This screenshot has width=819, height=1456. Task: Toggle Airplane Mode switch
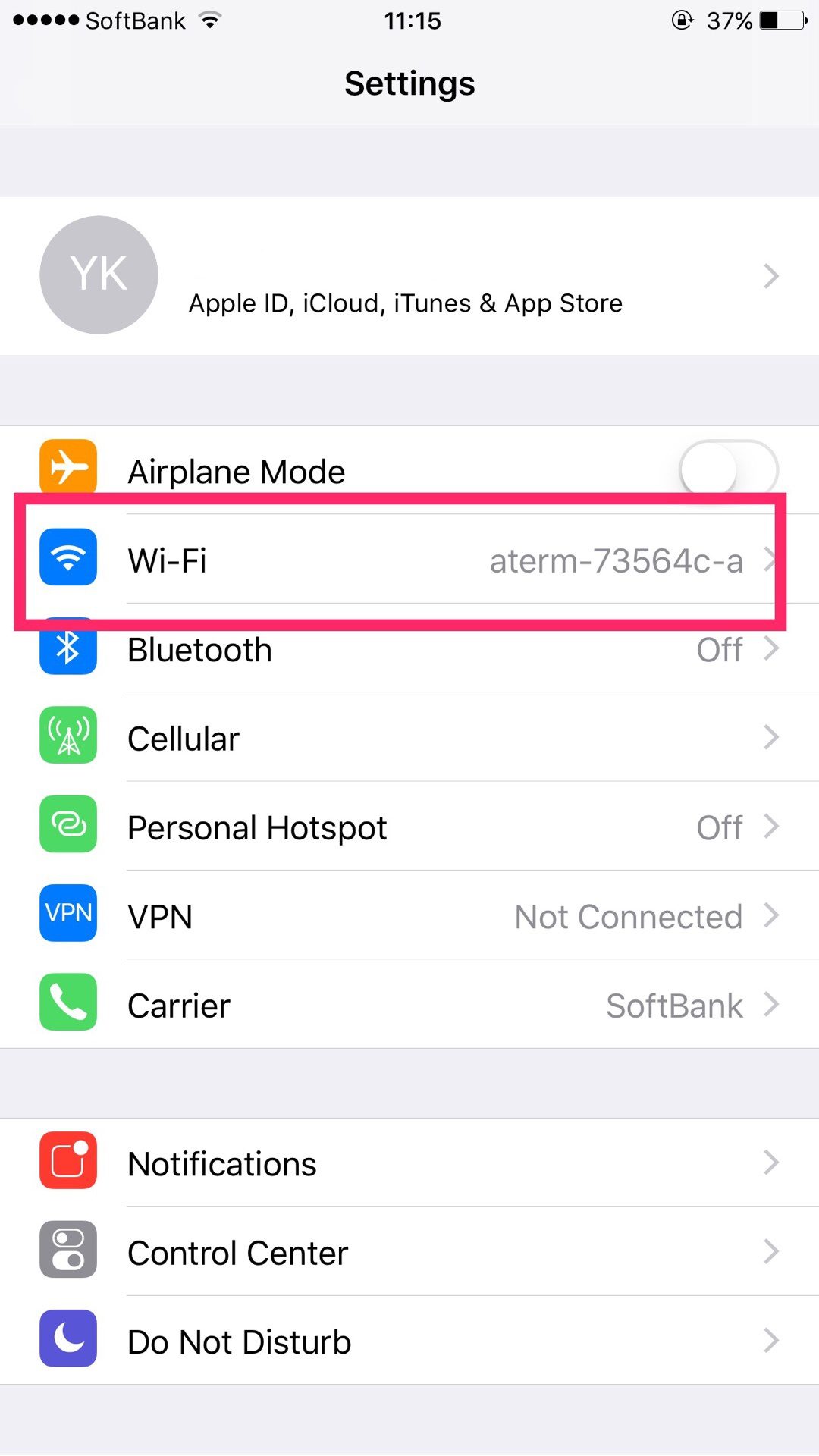point(728,470)
